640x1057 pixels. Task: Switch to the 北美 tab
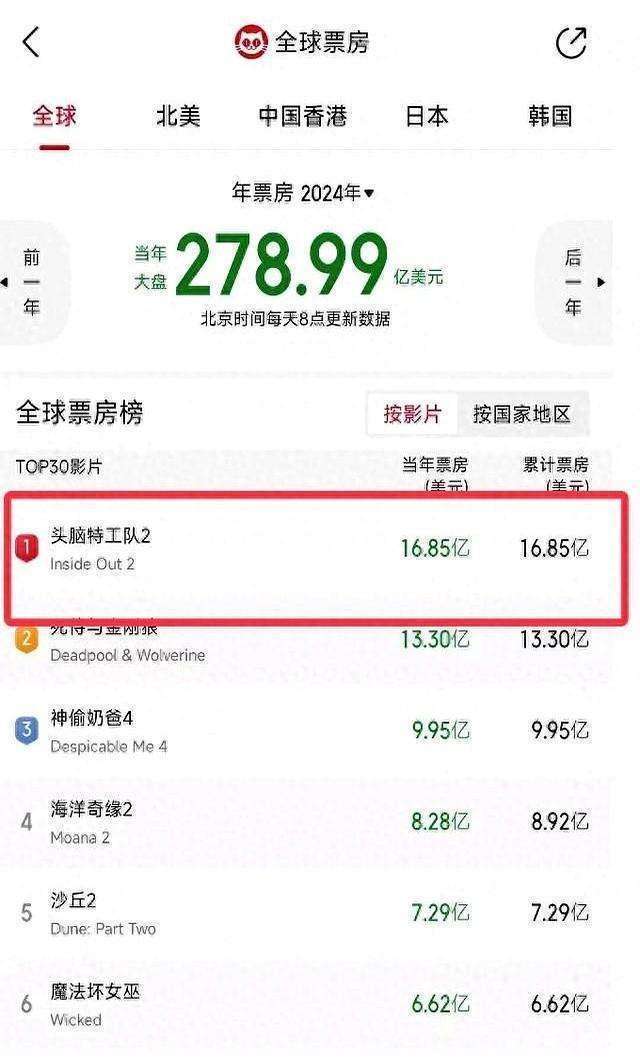click(178, 116)
